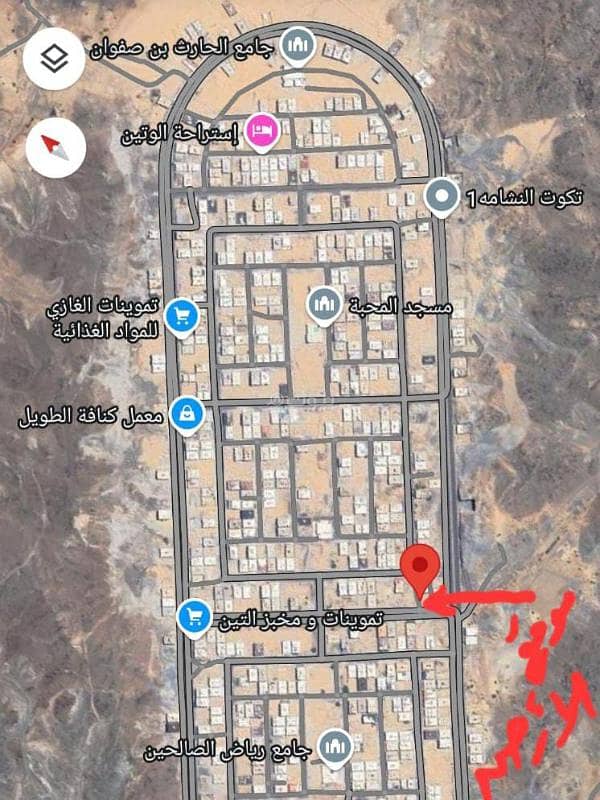Select the معمل كنافة الطويل shop marker

coord(187,414)
